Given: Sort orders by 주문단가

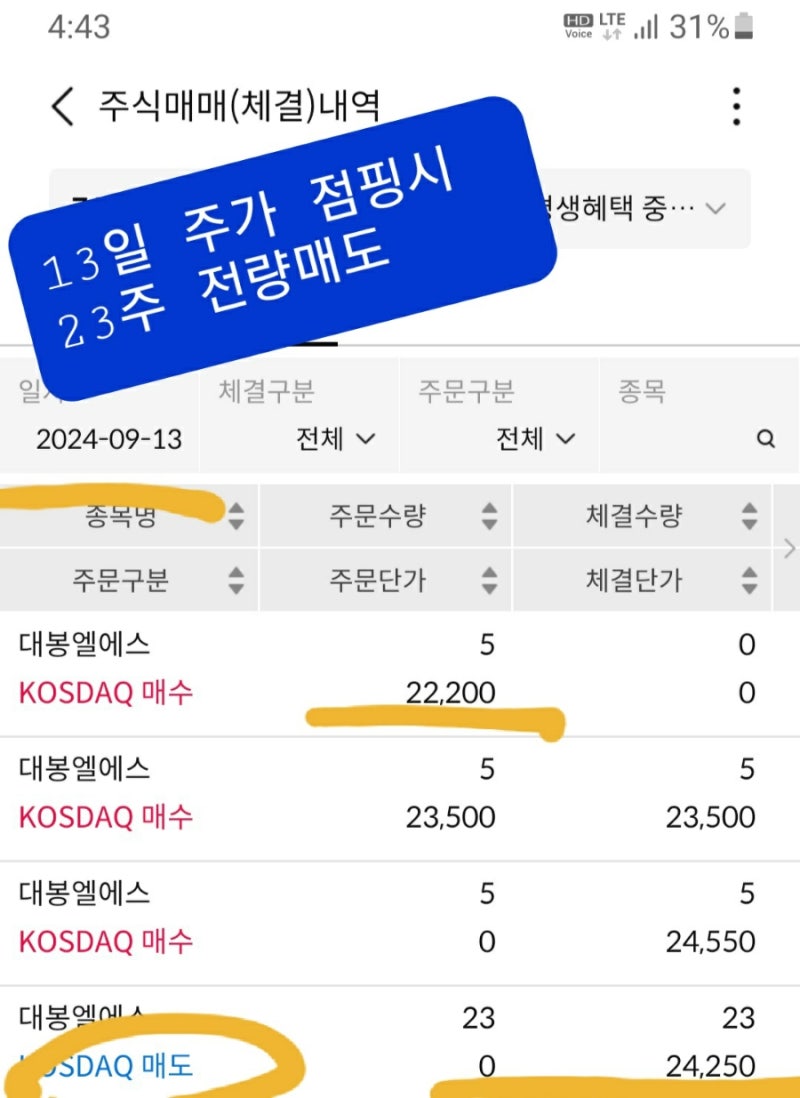Looking at the screenshot, I should tap(488, 580).
